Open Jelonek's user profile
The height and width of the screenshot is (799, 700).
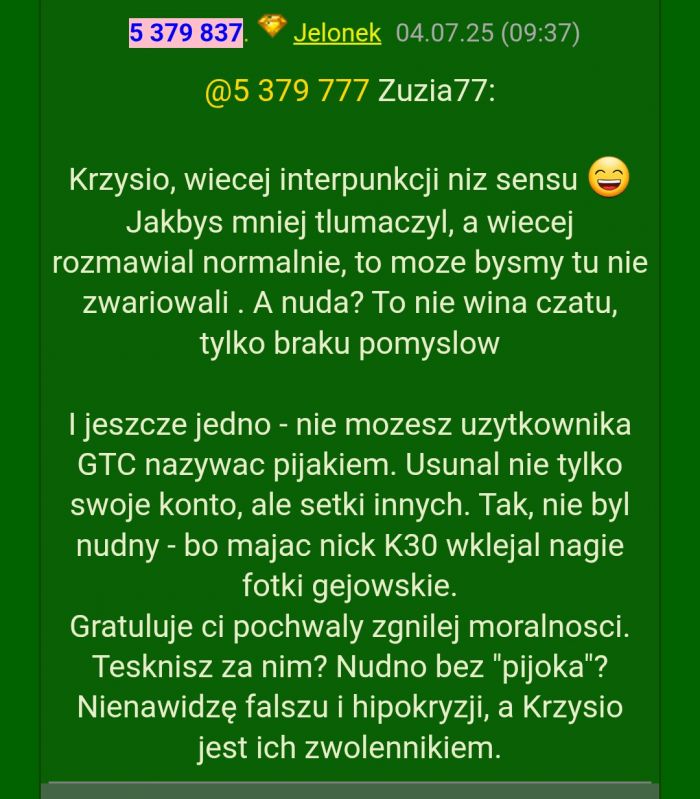point(336,33)
